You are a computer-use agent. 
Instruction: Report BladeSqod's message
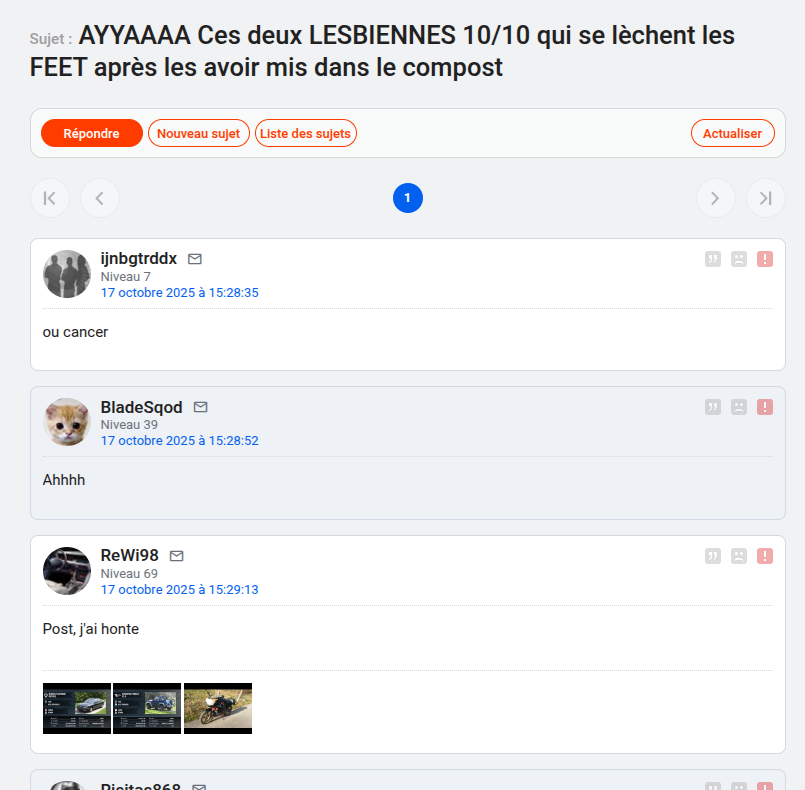(765, 407)
